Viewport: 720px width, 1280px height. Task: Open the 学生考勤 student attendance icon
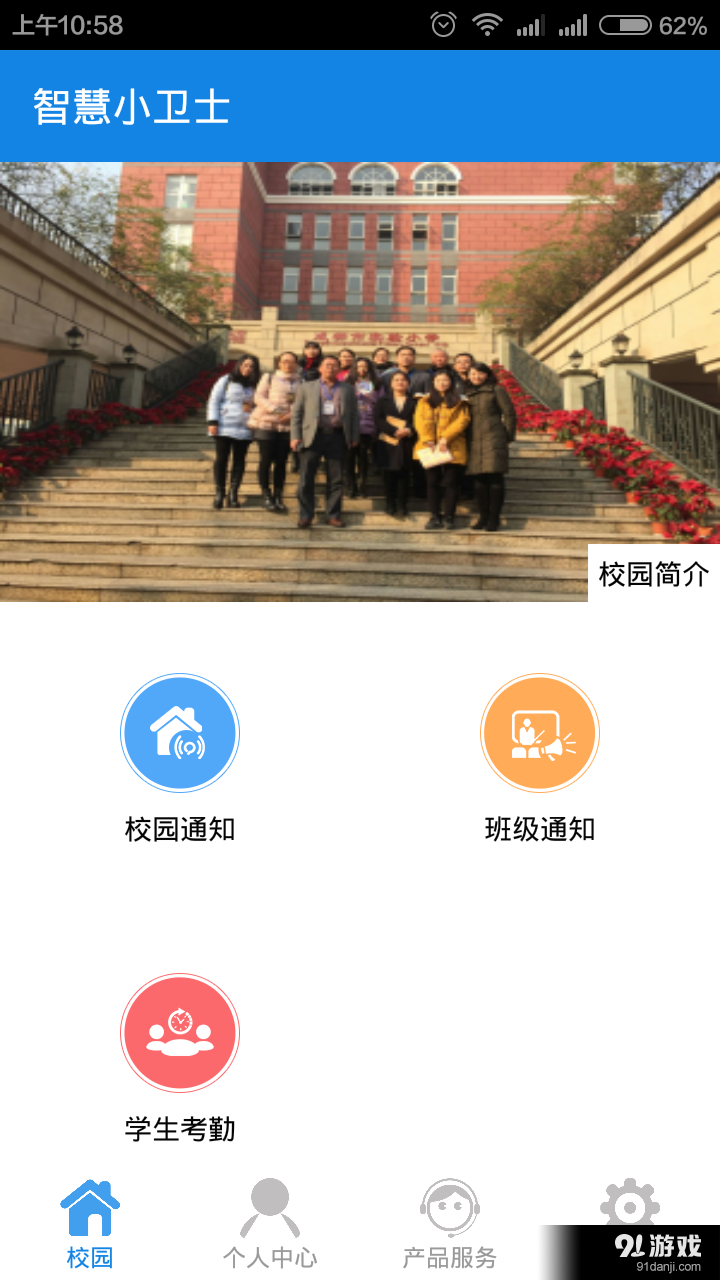(180, 1031)
